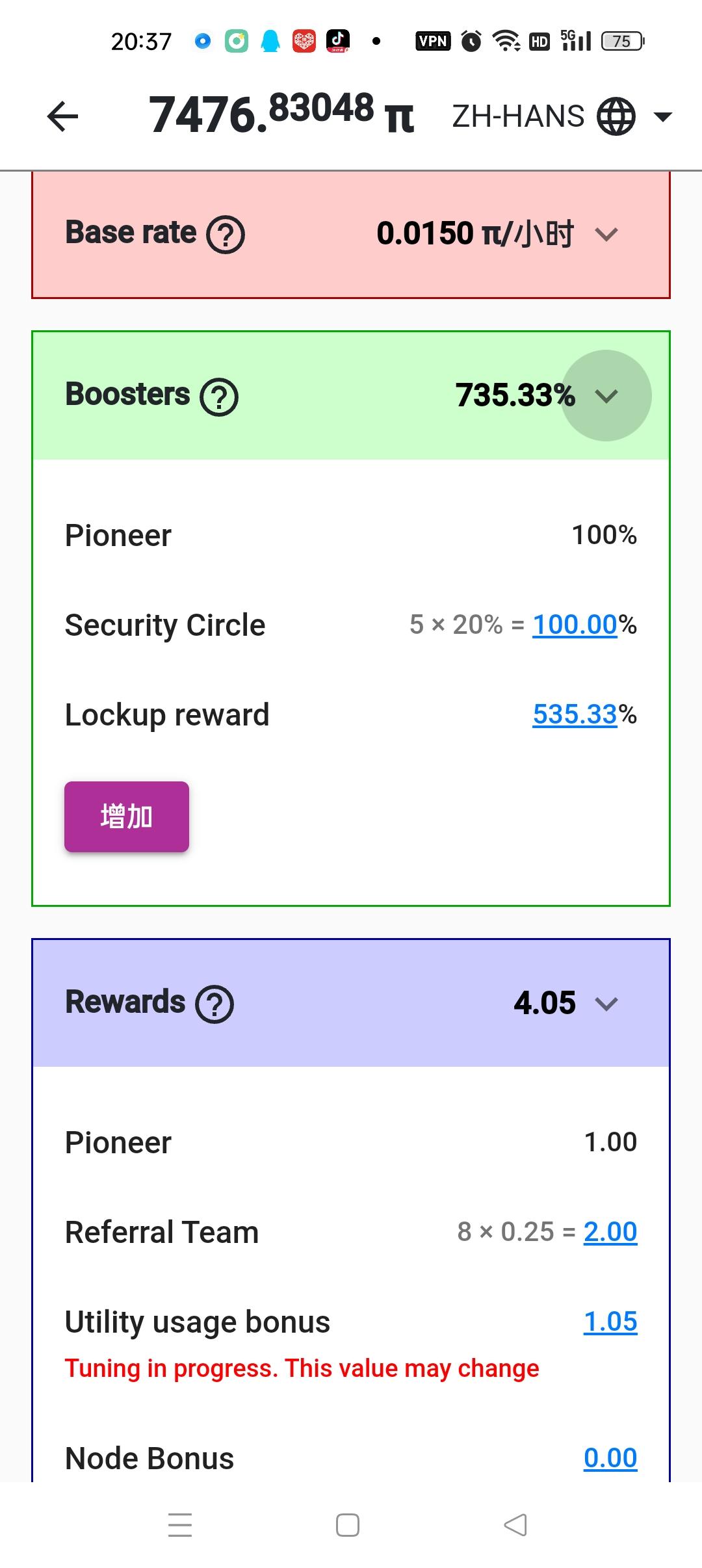Open the Rewards help question mark
The height and width of the screenshot is (1568, 702).
tap(214, 1004)
